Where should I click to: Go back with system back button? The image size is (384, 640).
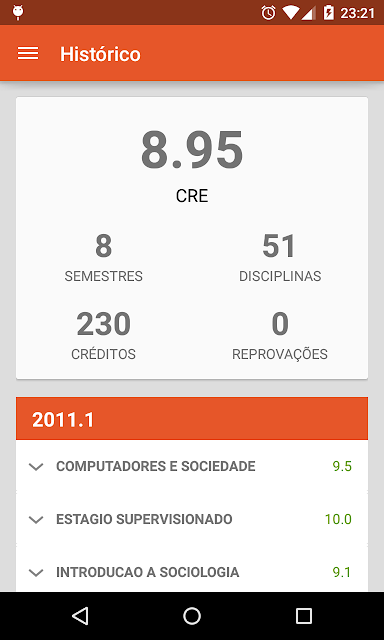coord(80,616)
